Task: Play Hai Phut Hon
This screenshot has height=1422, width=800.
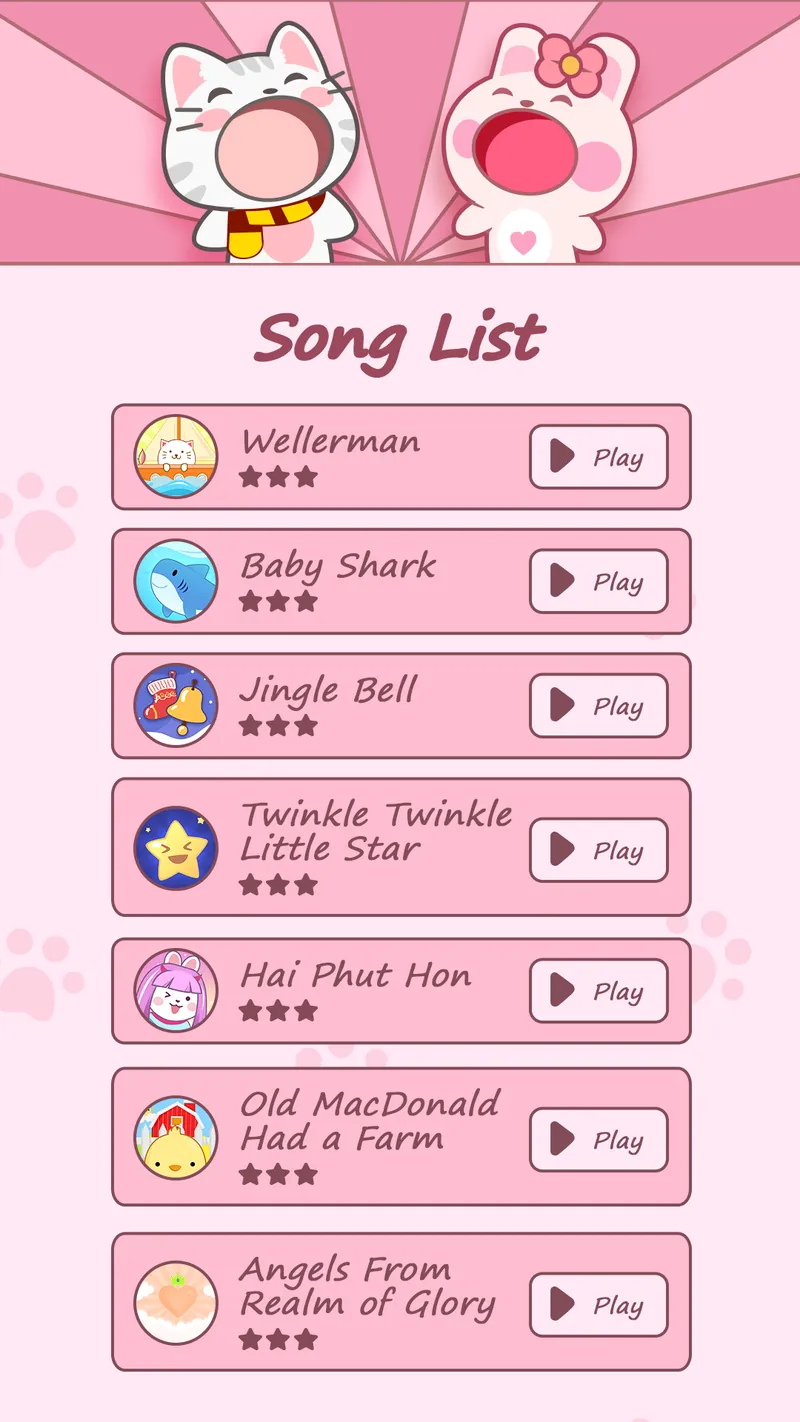Action: coord(598,991)
